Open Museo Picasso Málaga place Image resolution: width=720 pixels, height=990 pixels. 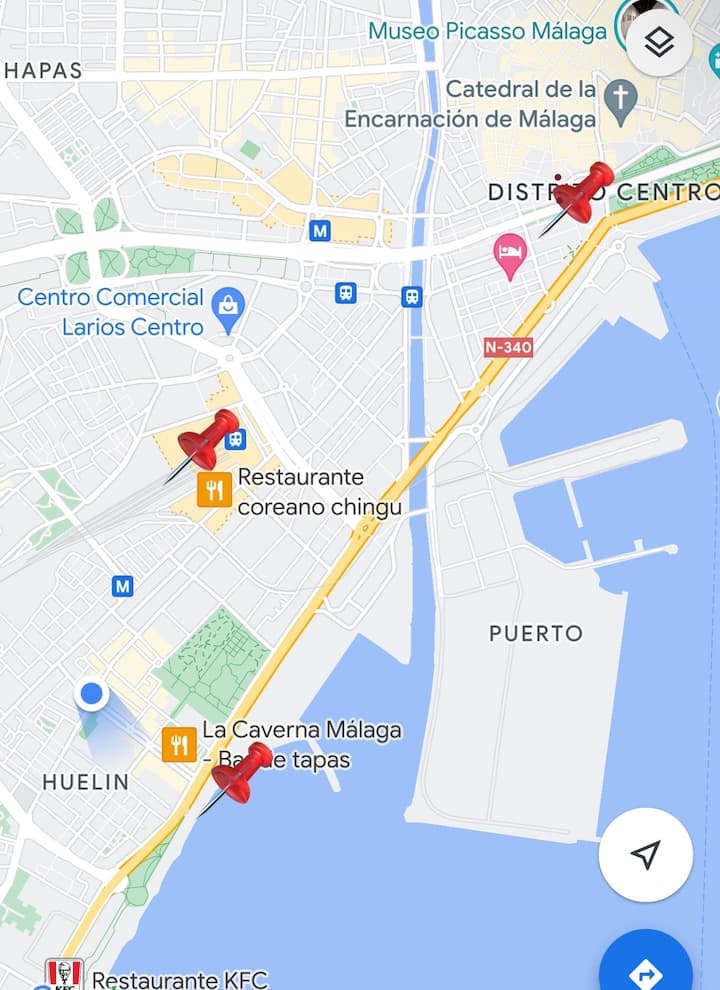(487, 31)
